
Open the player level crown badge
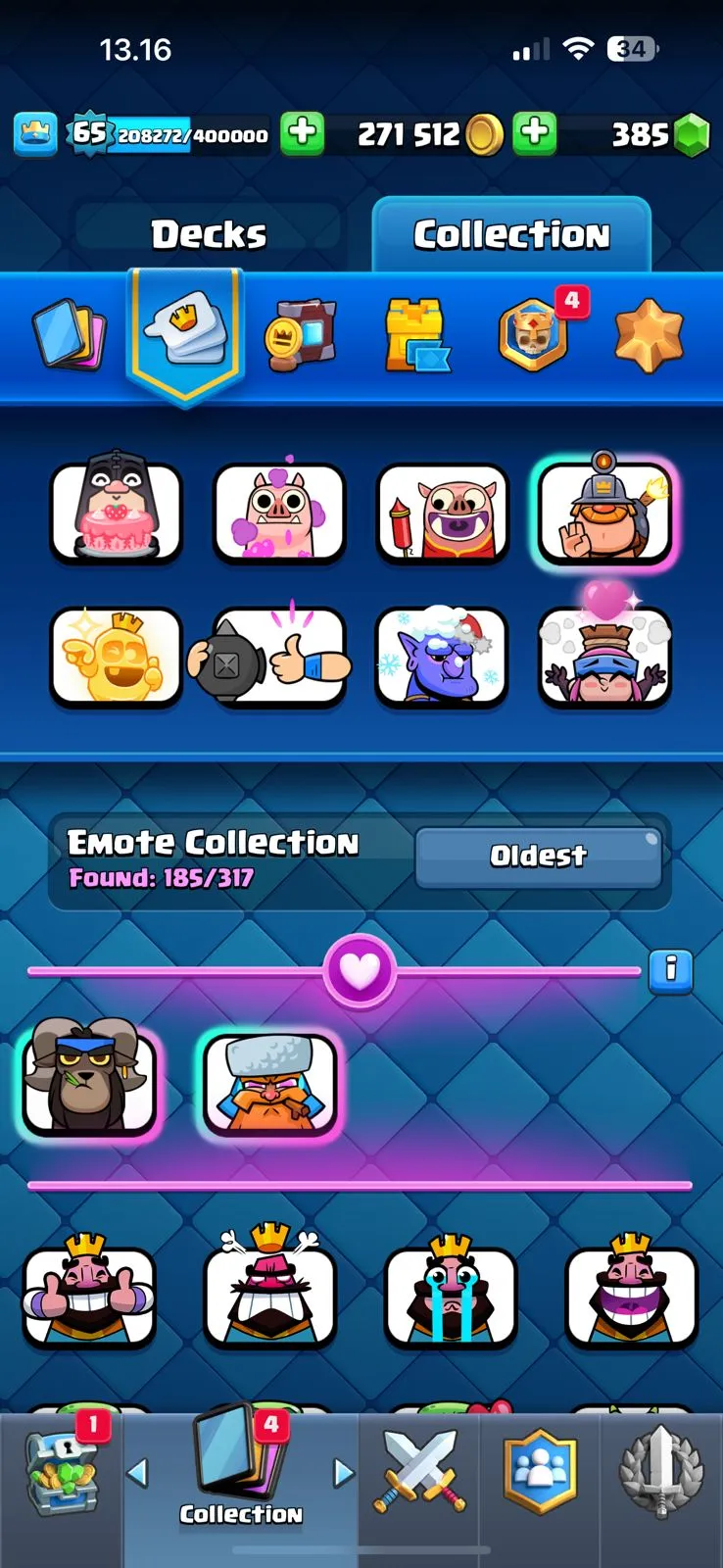tap(35, 134)
